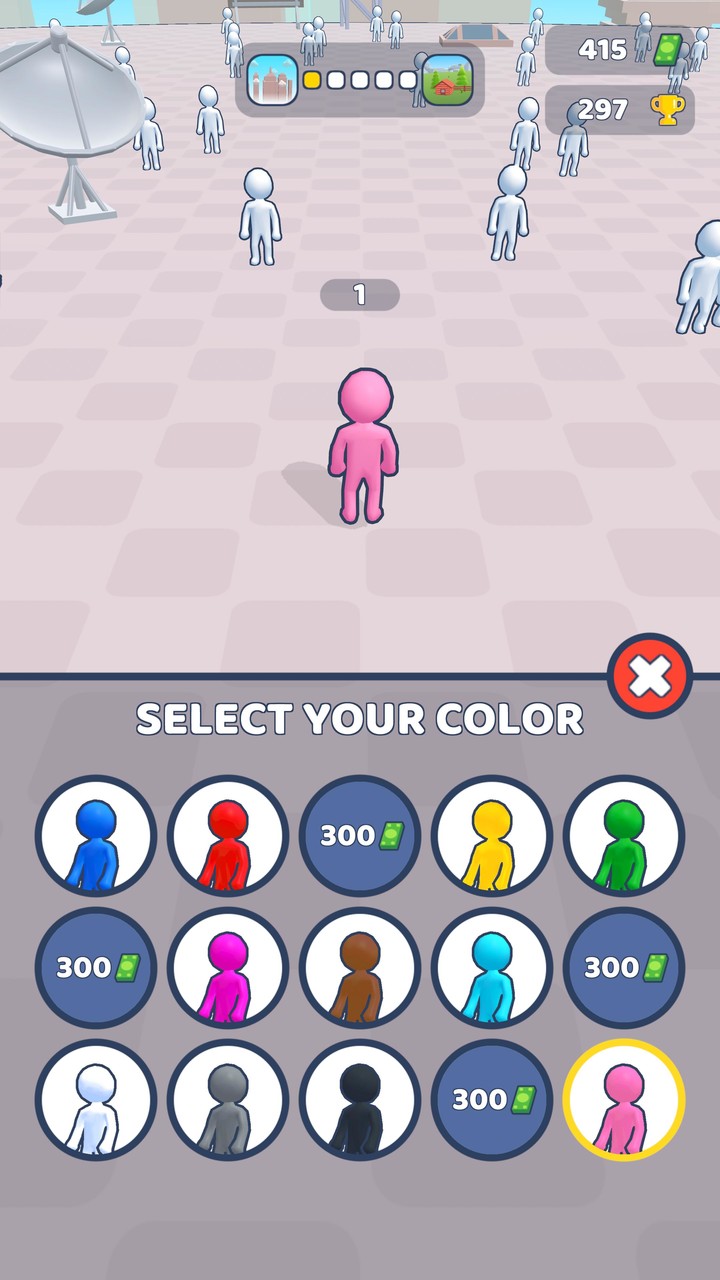
Task: Tap the level number badge showing 1
Action: (360, 294)
